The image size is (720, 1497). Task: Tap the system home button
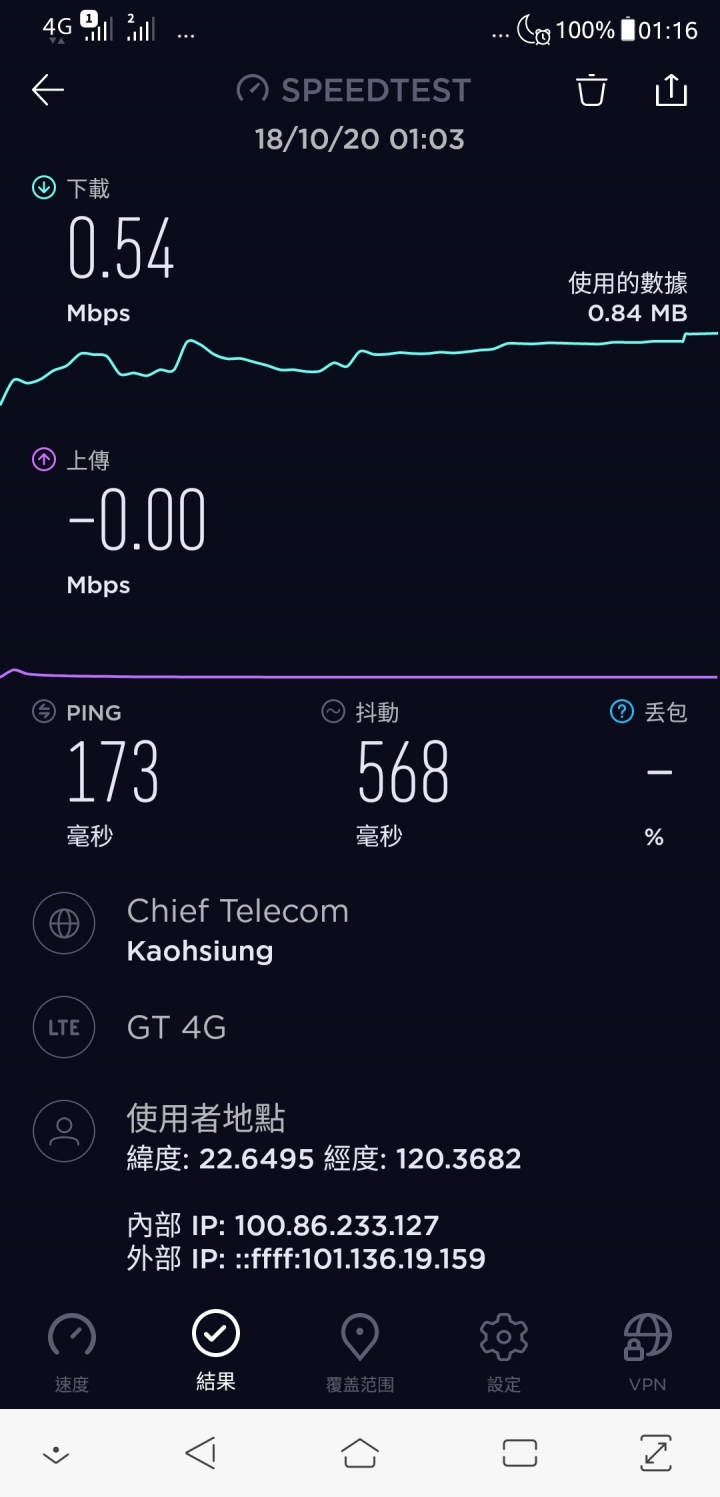(x=360, y=1453)
